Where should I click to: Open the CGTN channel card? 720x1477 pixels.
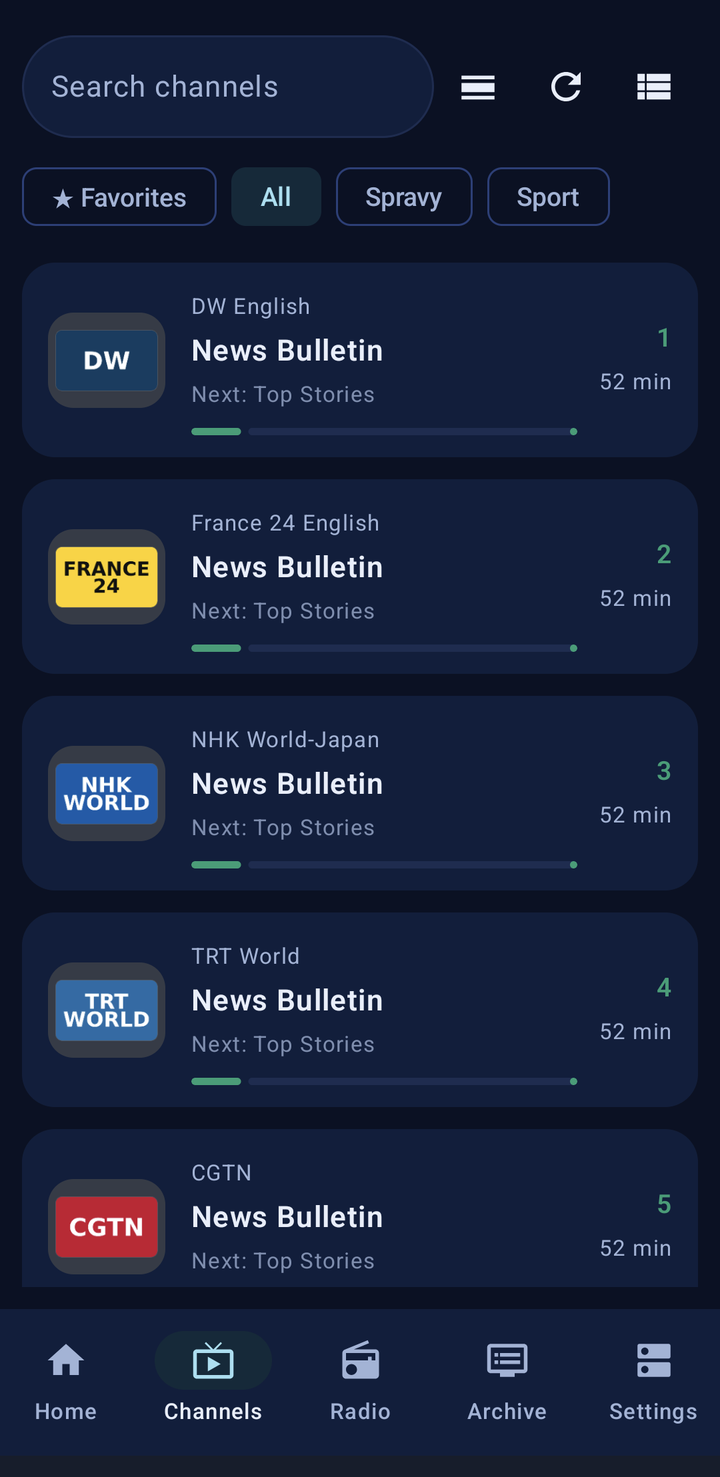click(x=360, y=1208)
